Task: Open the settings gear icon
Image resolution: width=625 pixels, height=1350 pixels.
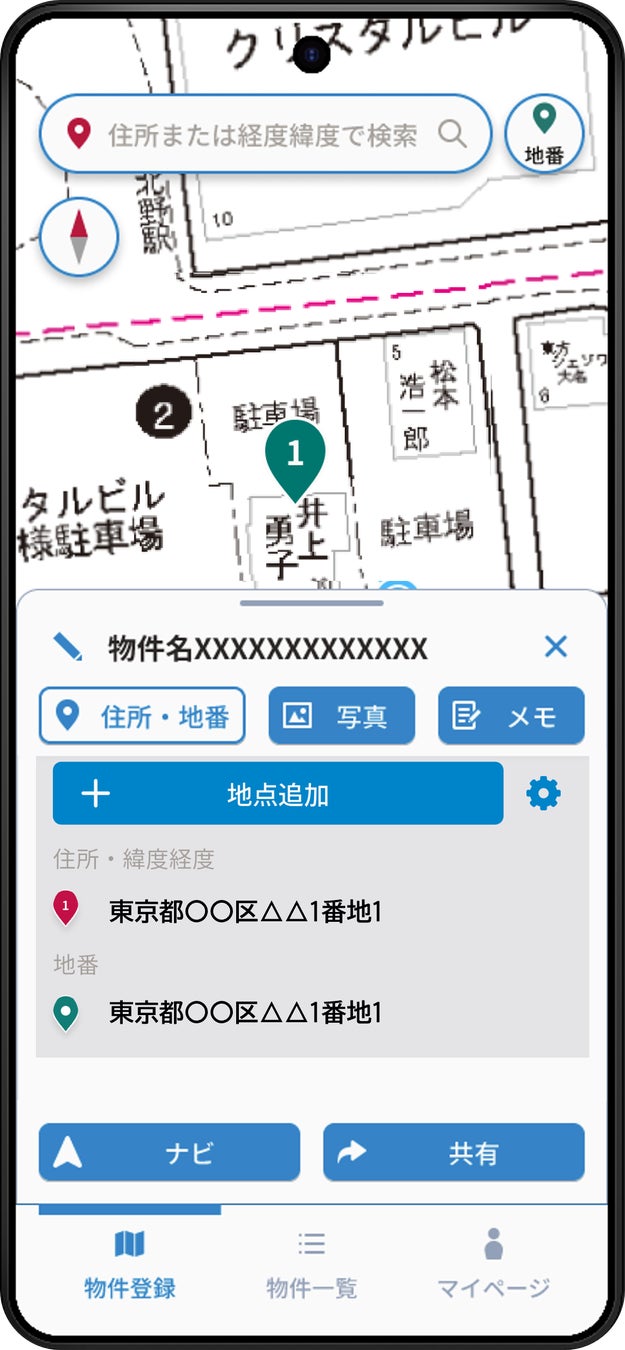Action: pyautogui.click(x=544, y=794)
